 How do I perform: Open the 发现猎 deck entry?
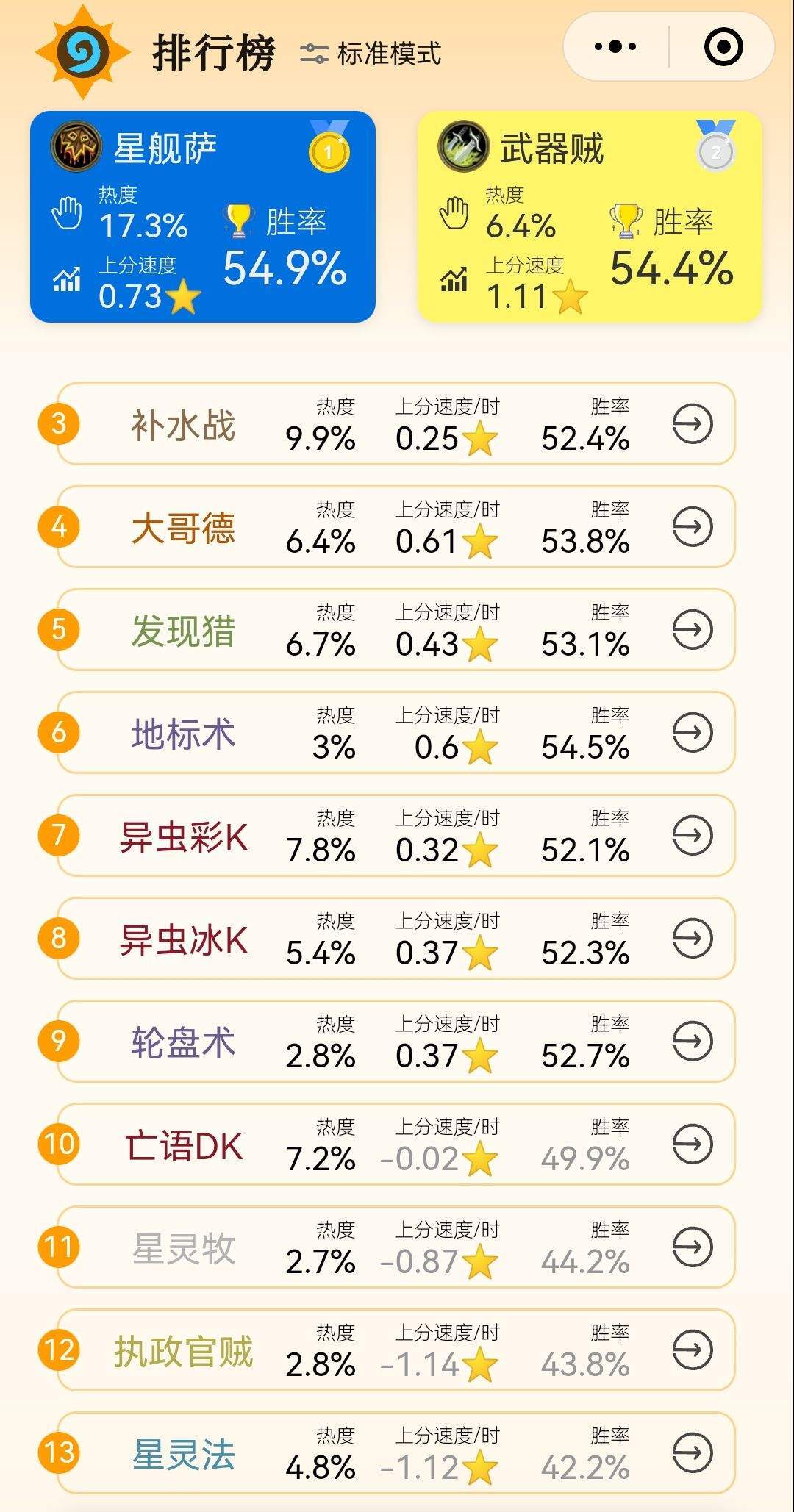(396, 629)
